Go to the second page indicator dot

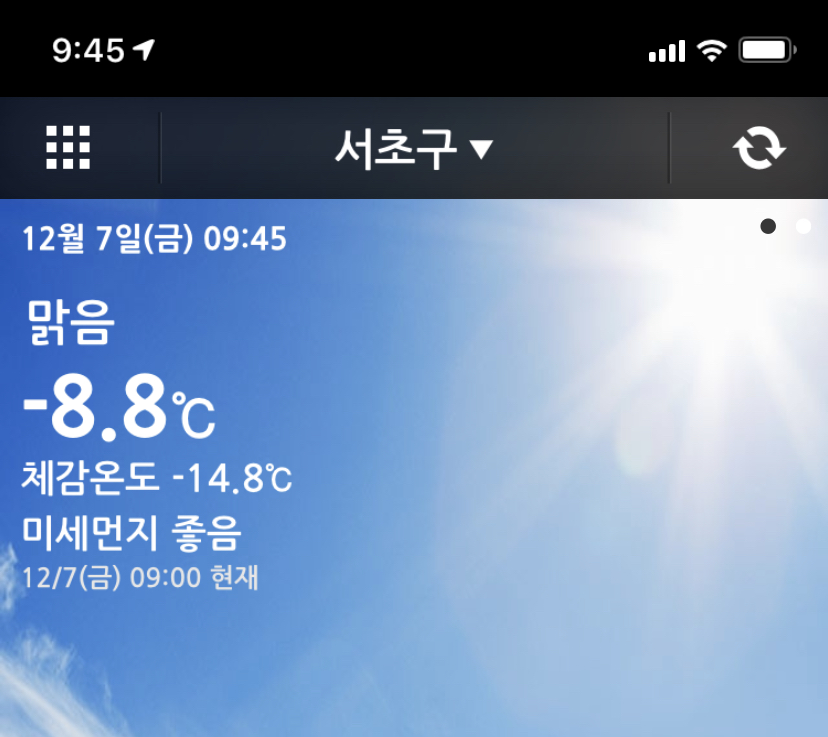point(803,227)
